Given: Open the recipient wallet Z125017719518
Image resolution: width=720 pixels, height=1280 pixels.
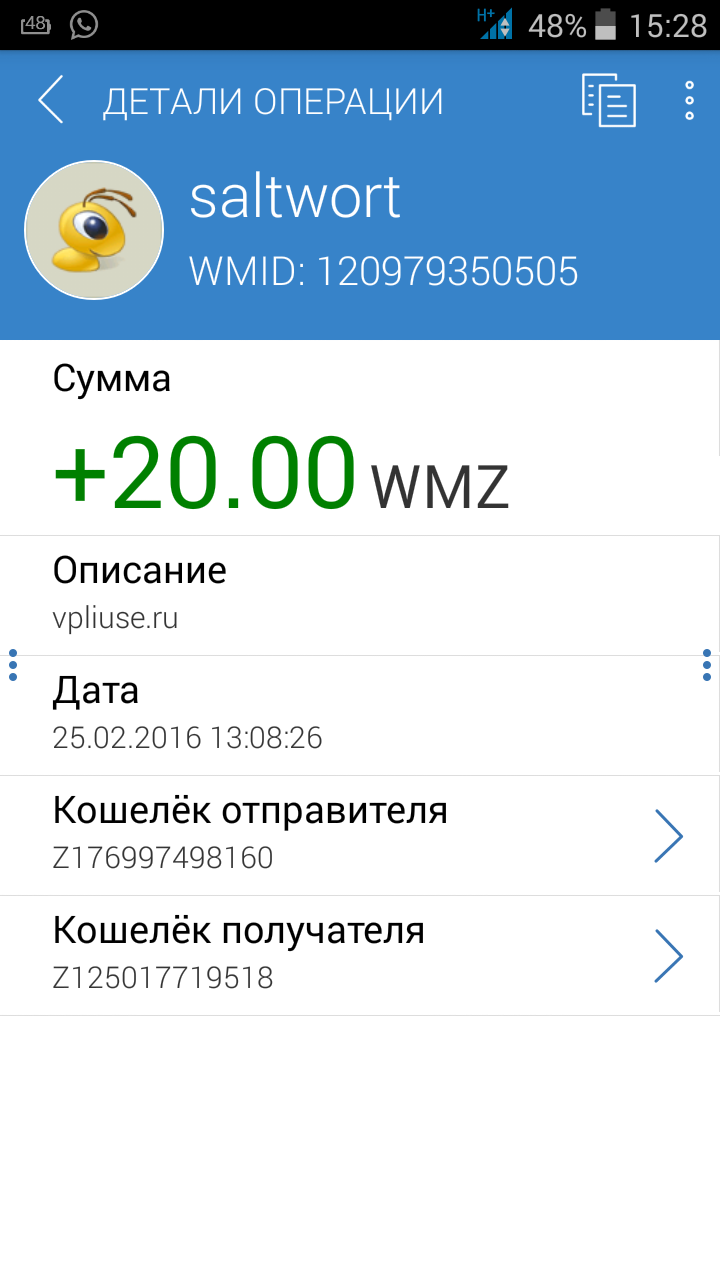Looking at the screenshot, I should [360, 956].
